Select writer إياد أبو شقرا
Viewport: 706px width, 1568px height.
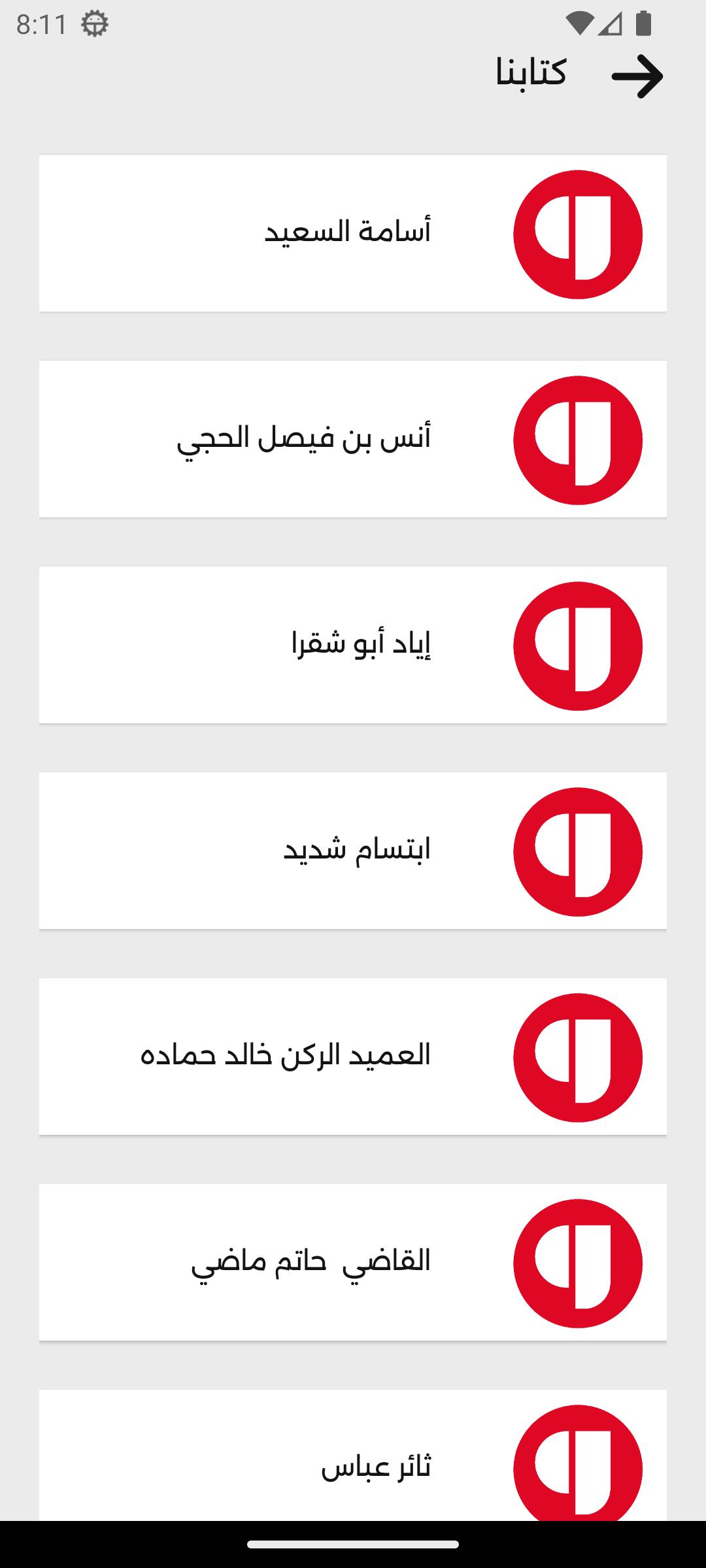click(353, 645)
